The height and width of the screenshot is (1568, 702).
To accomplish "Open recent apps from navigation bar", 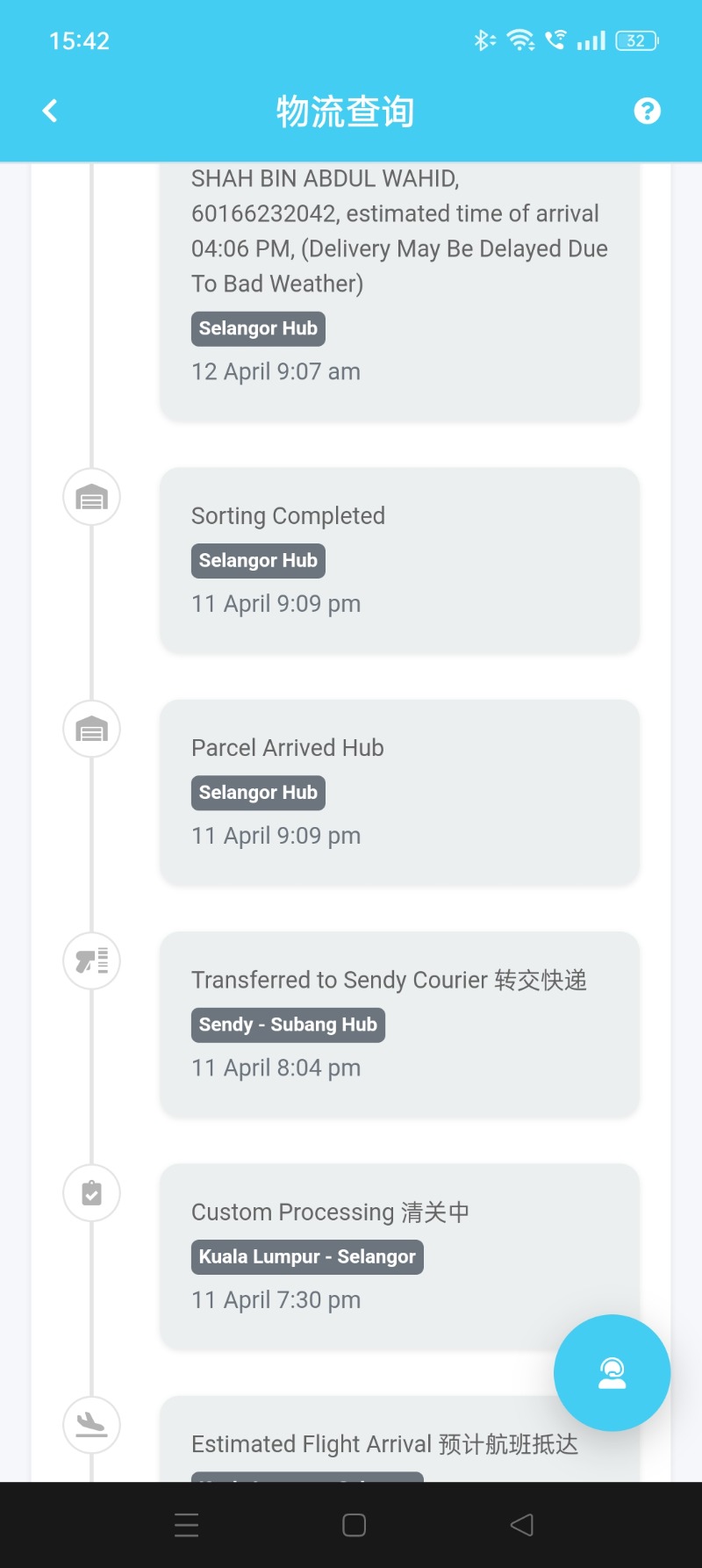I will pos(186,1525).
